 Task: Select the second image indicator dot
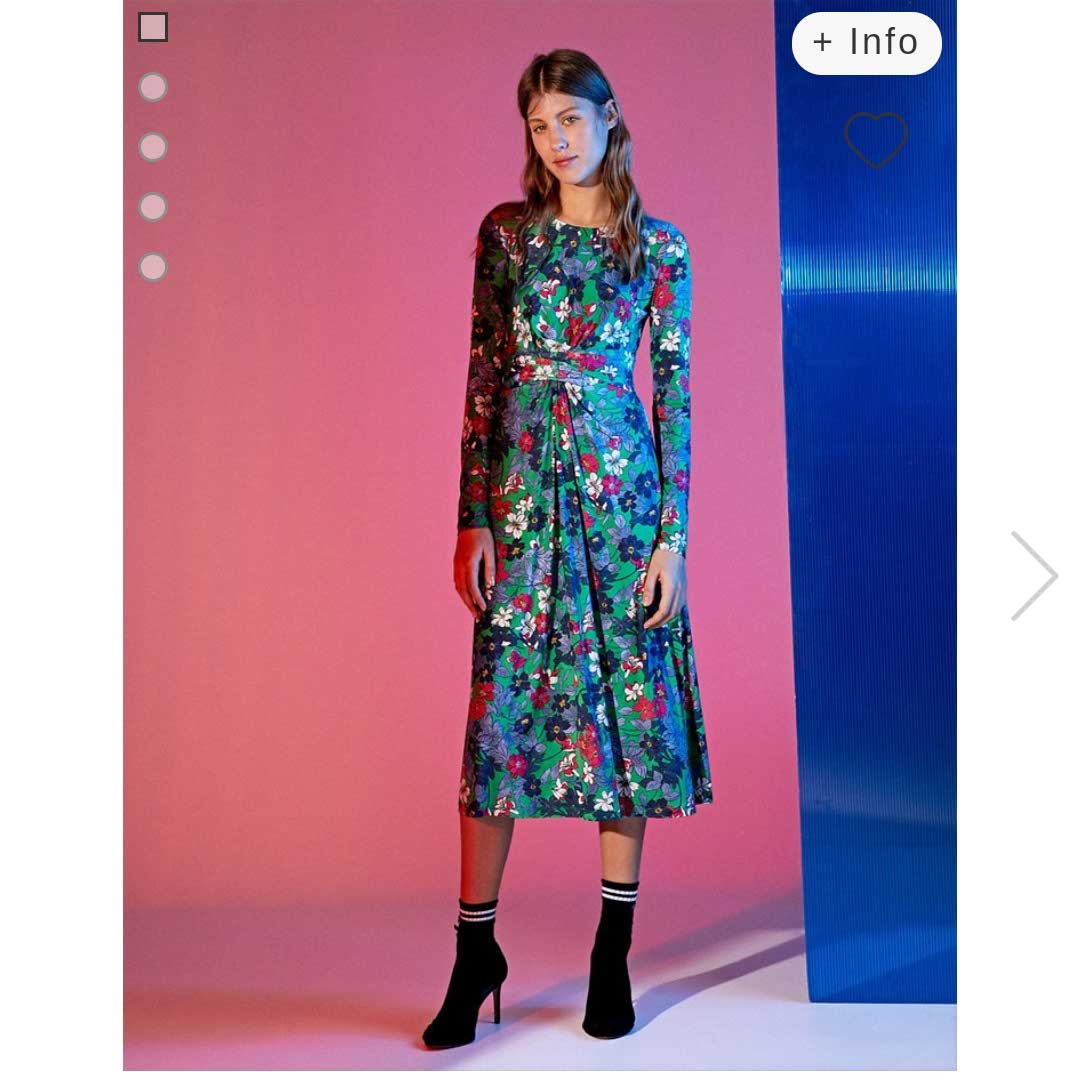point(153,88)
